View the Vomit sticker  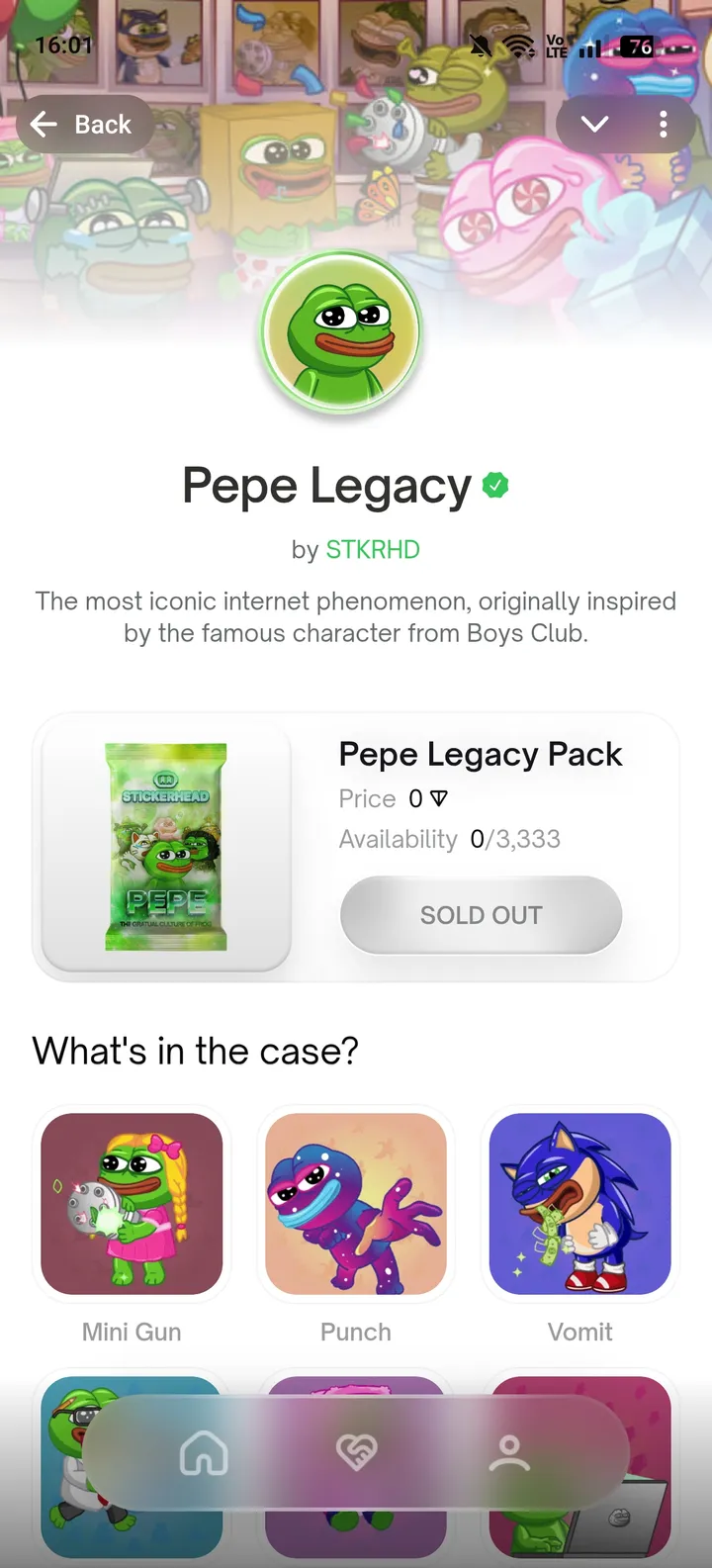coord(580,1204)
